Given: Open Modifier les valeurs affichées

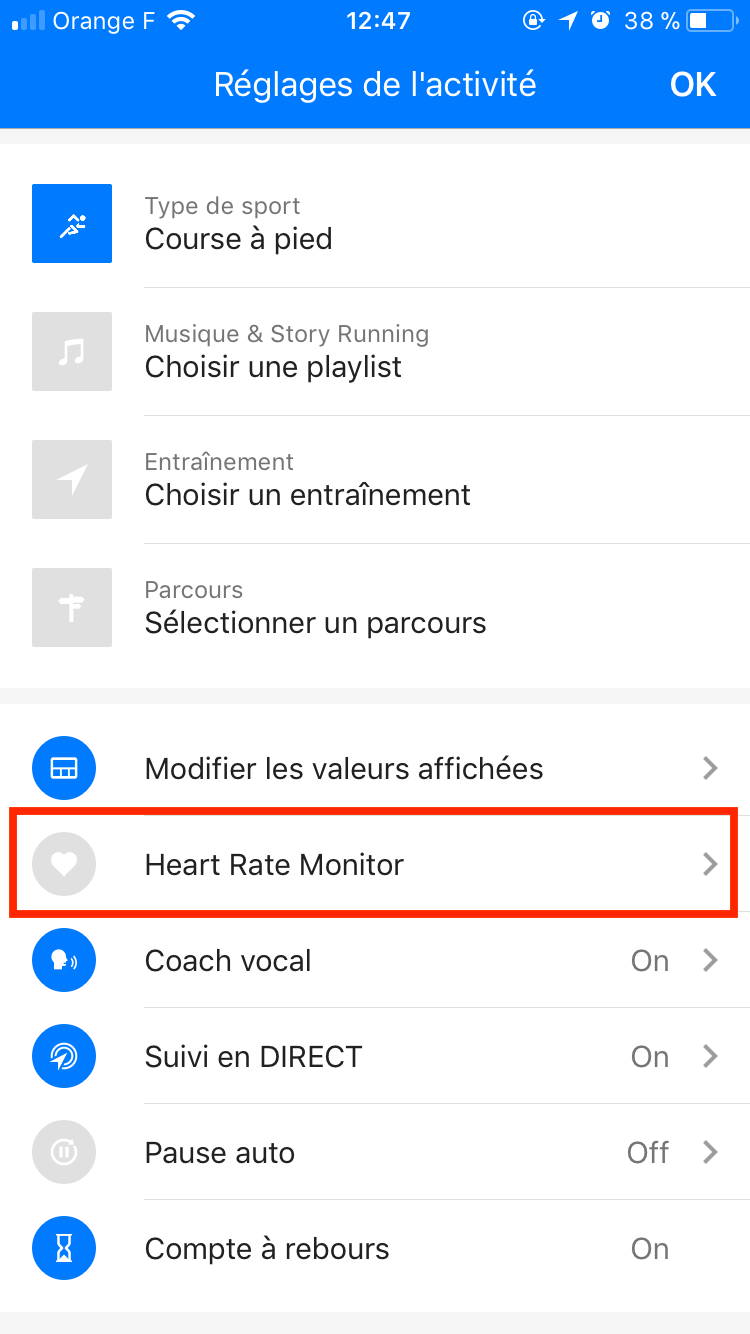Looking at the screenshot, I should point(375,768).
